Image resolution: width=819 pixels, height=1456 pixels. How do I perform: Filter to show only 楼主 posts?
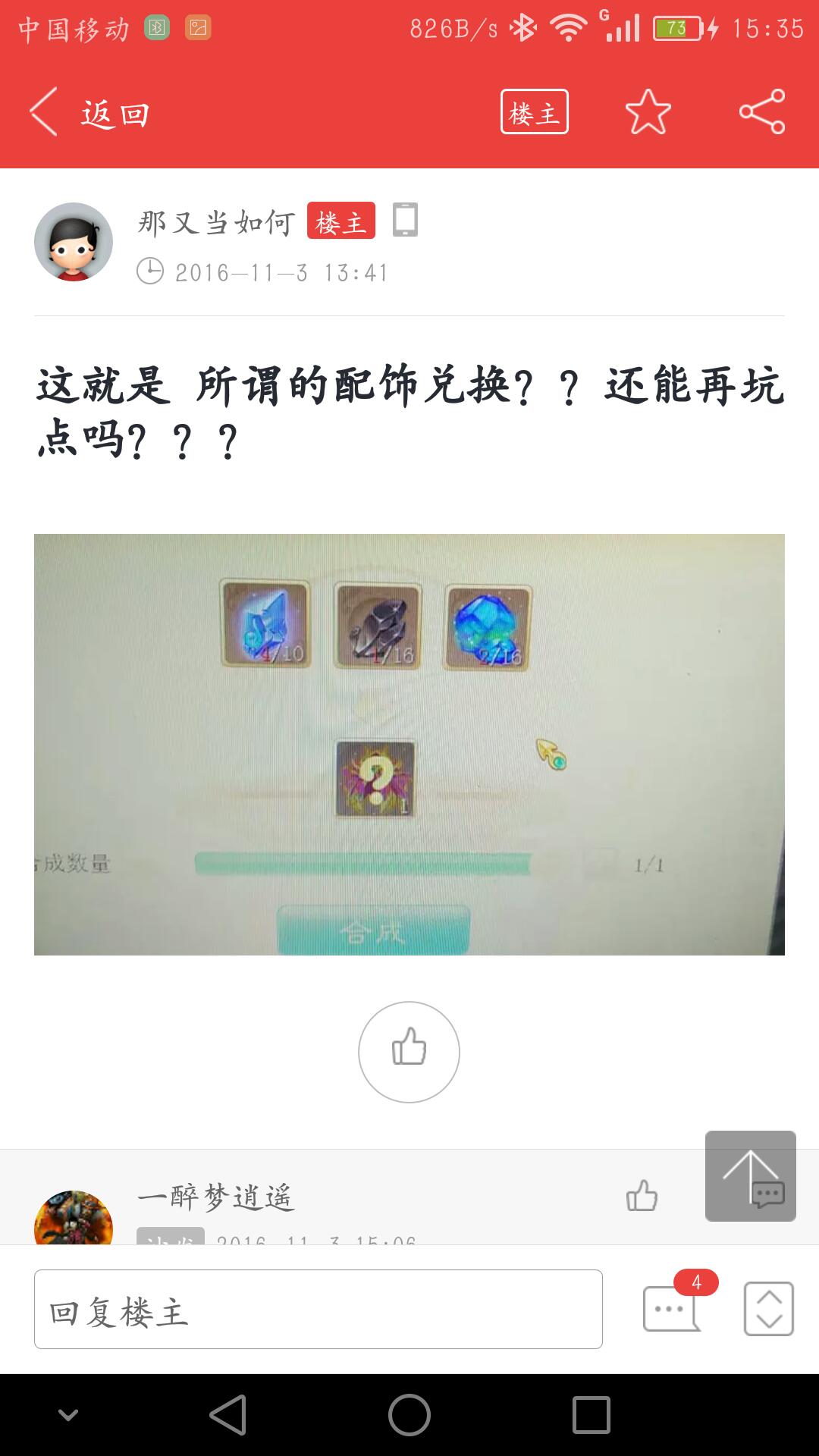coord(534,112)
